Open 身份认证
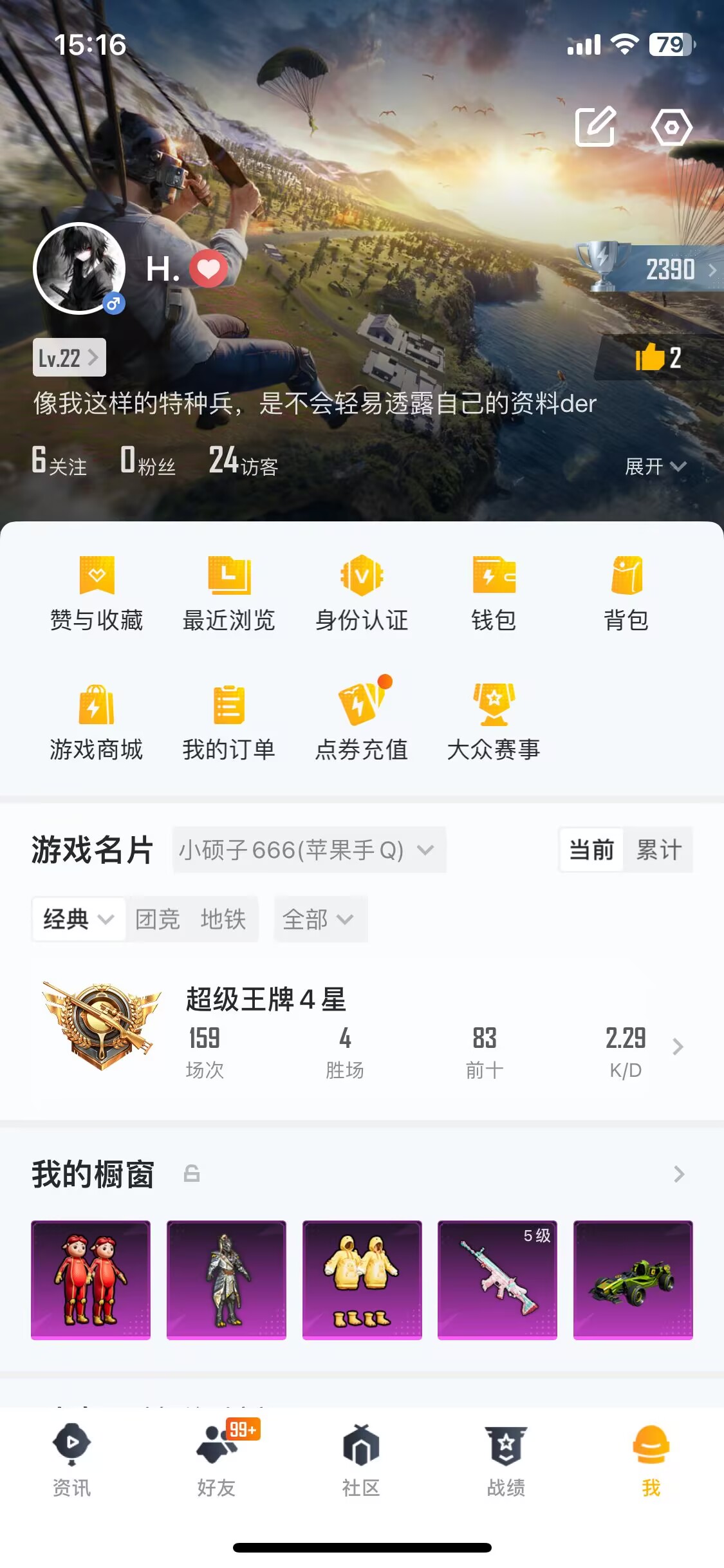The image size is (724, 1568). pos(362,593)
